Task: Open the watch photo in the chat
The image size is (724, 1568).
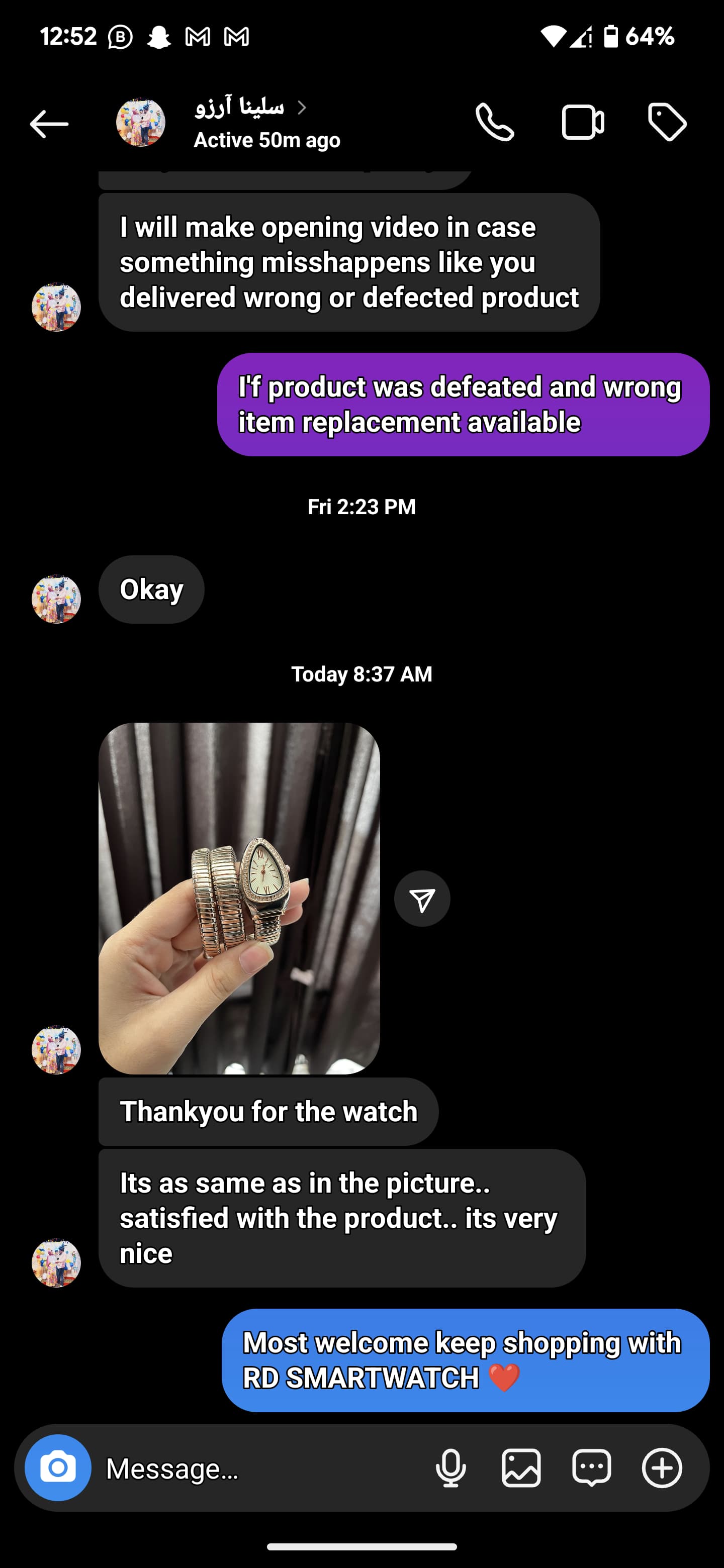Action: (239, 897)
